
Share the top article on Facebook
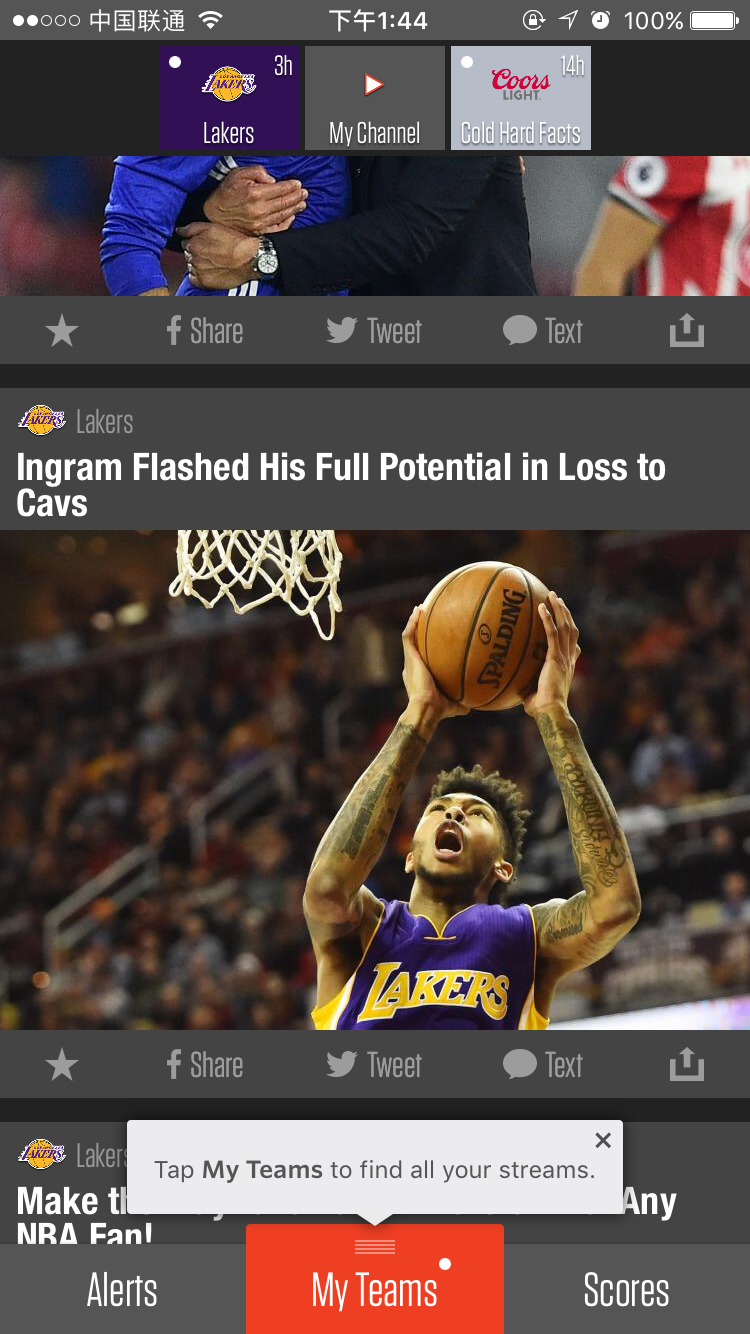click(205, 331)
